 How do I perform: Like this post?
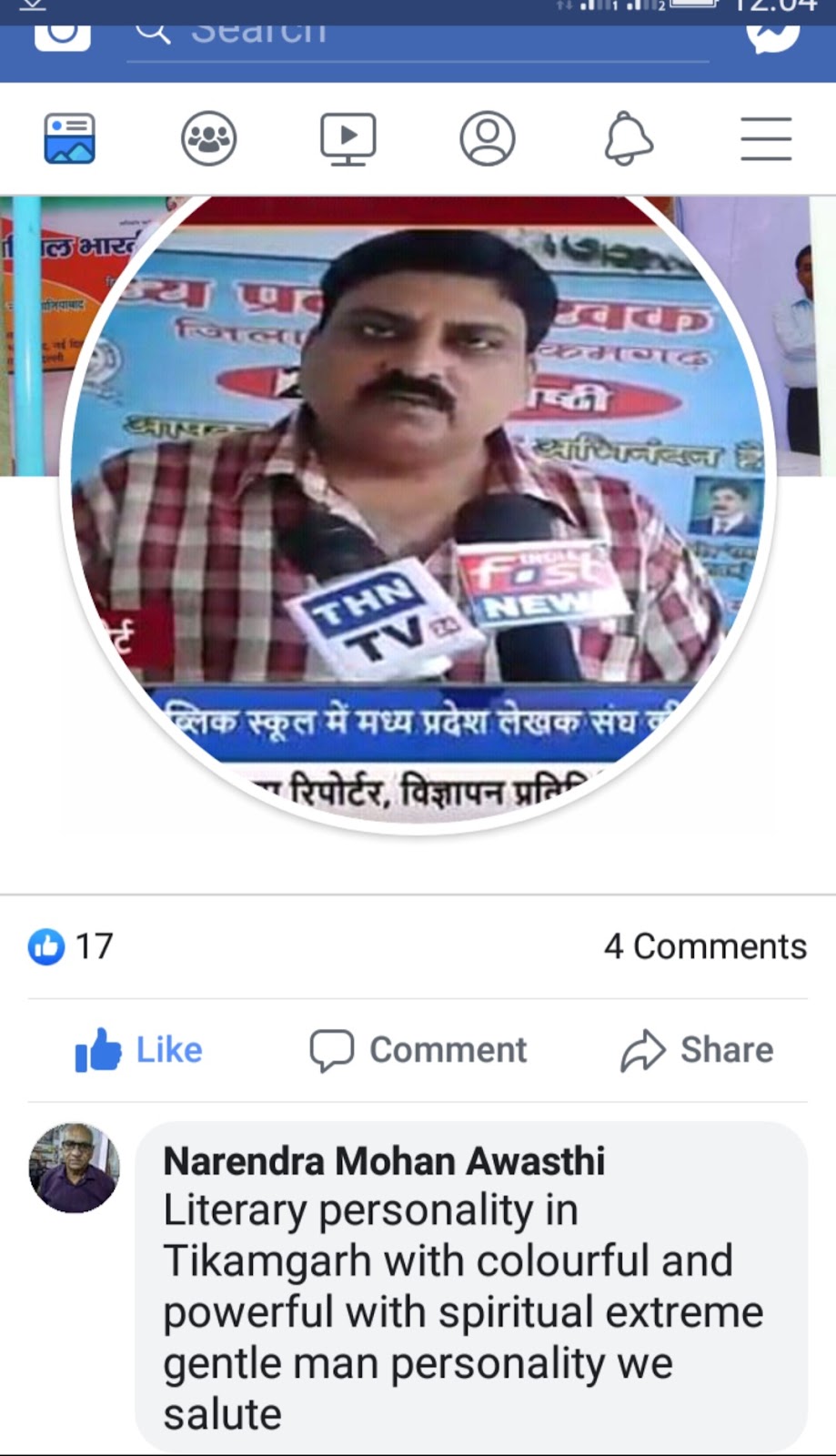pyautogui.click(x=138, y=1049)
